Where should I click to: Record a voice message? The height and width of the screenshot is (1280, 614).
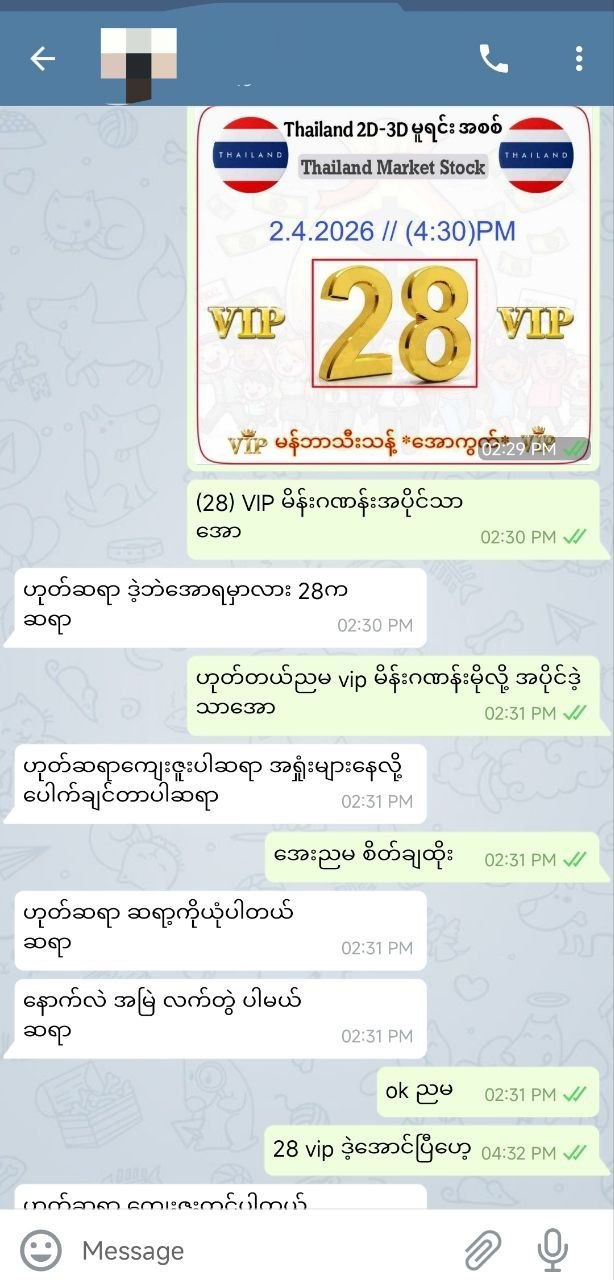[553, 1250]
